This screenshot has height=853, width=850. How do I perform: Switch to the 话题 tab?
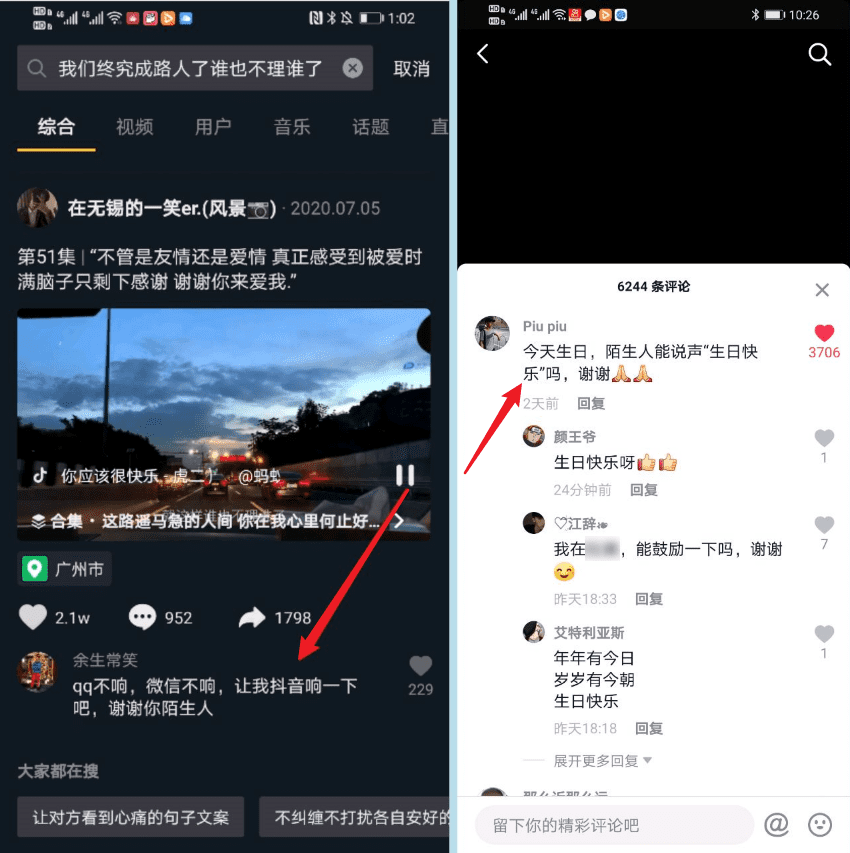click(370, 127)
